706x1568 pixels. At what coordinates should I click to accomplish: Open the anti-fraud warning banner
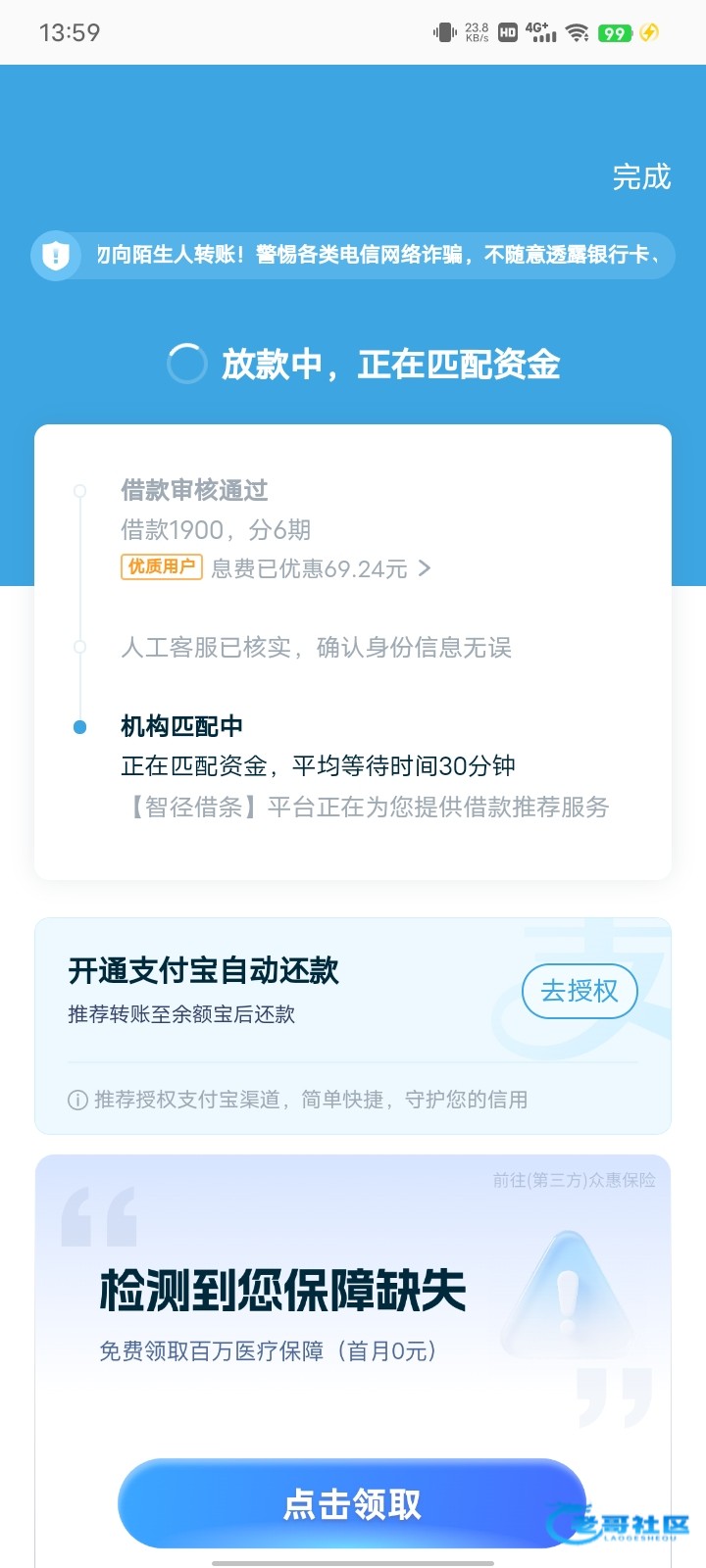(x=353, y=256)
